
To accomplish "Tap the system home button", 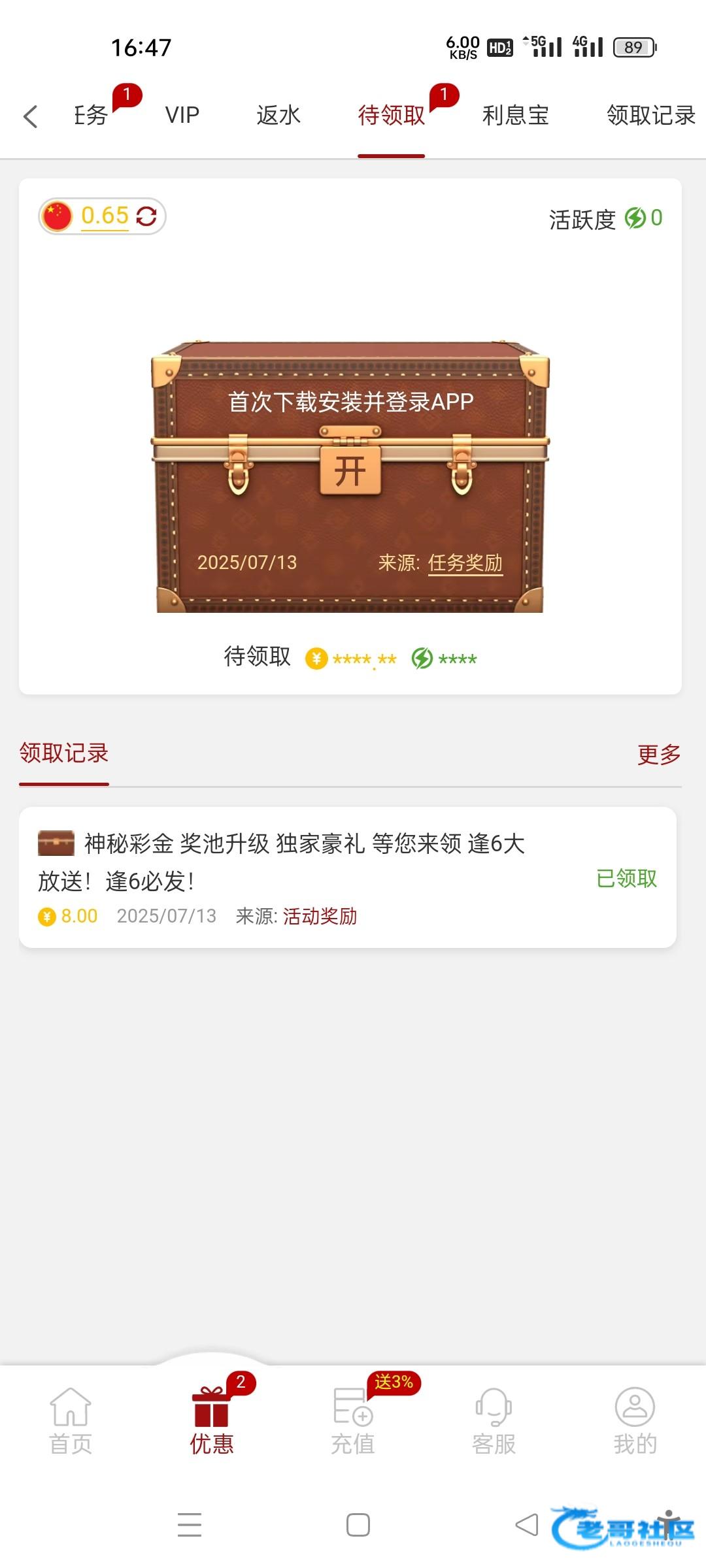I will click(358, 1525).
